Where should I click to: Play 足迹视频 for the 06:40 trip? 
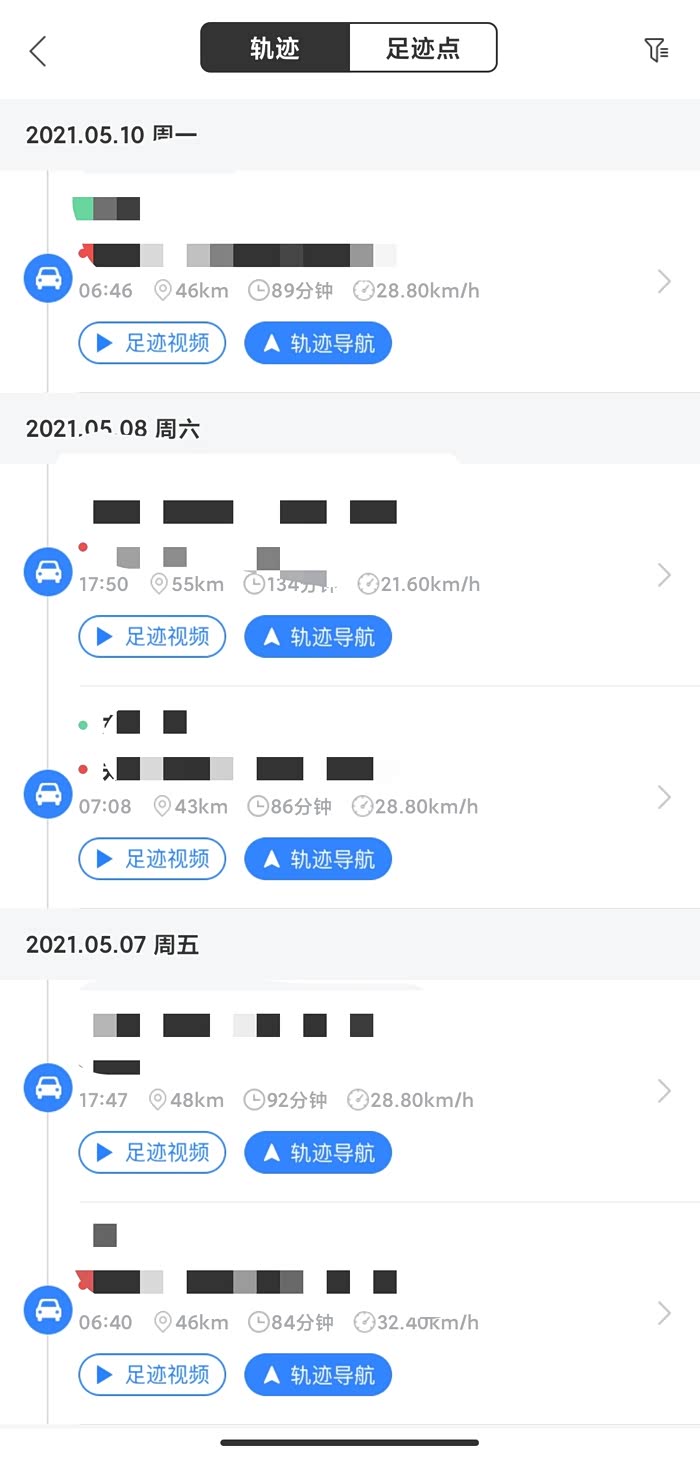click(x=152, y=1375)
